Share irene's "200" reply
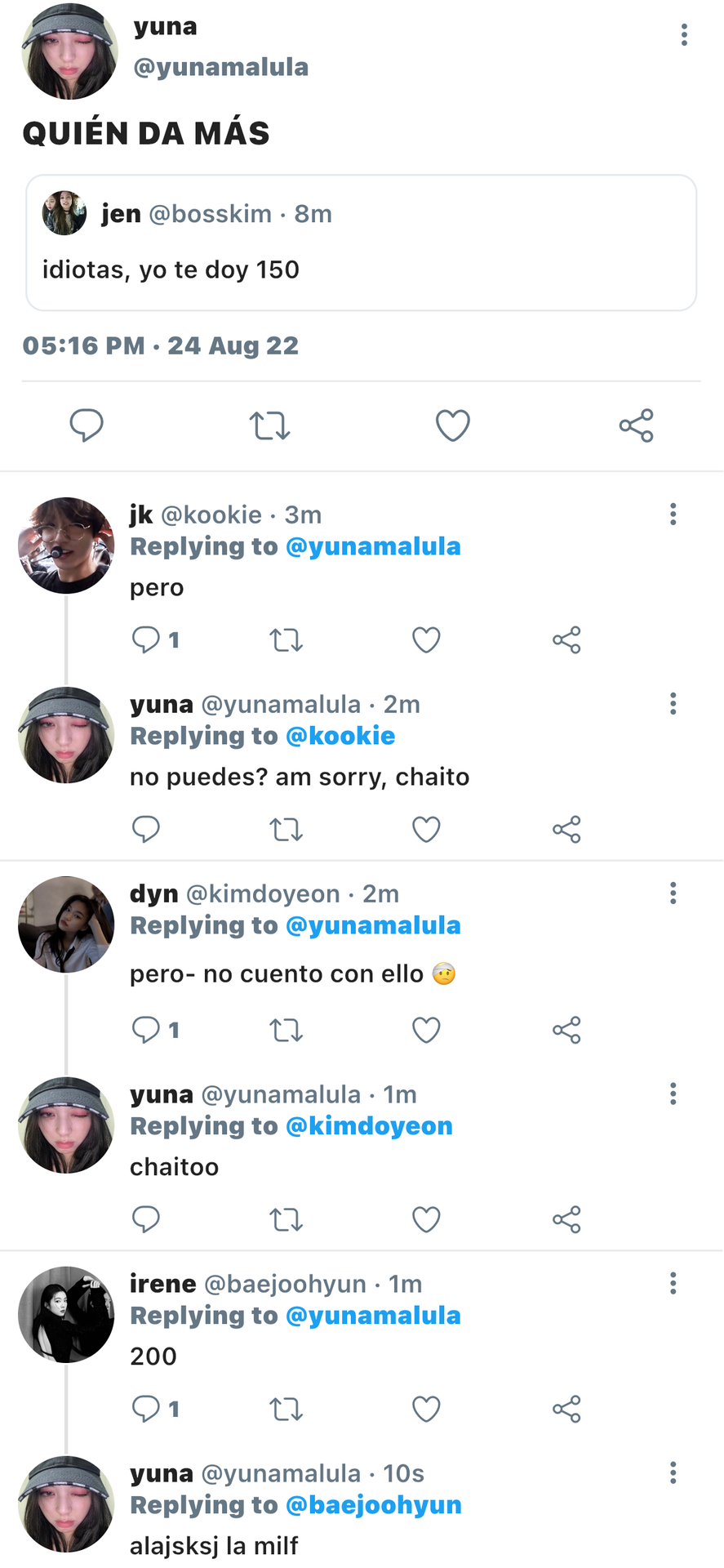 coord(566,1409)
